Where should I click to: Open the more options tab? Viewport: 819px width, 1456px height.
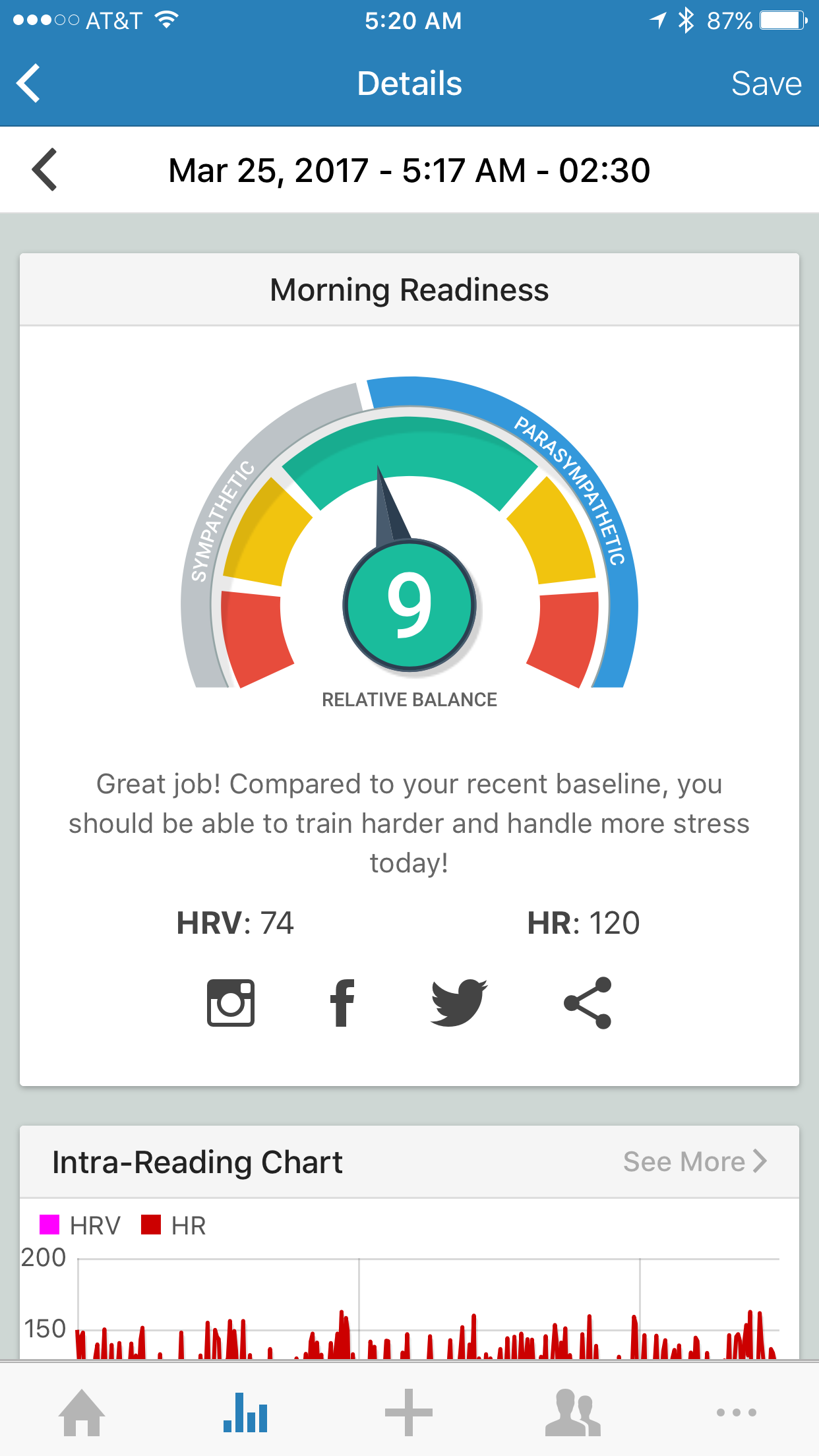point(737,1412)
